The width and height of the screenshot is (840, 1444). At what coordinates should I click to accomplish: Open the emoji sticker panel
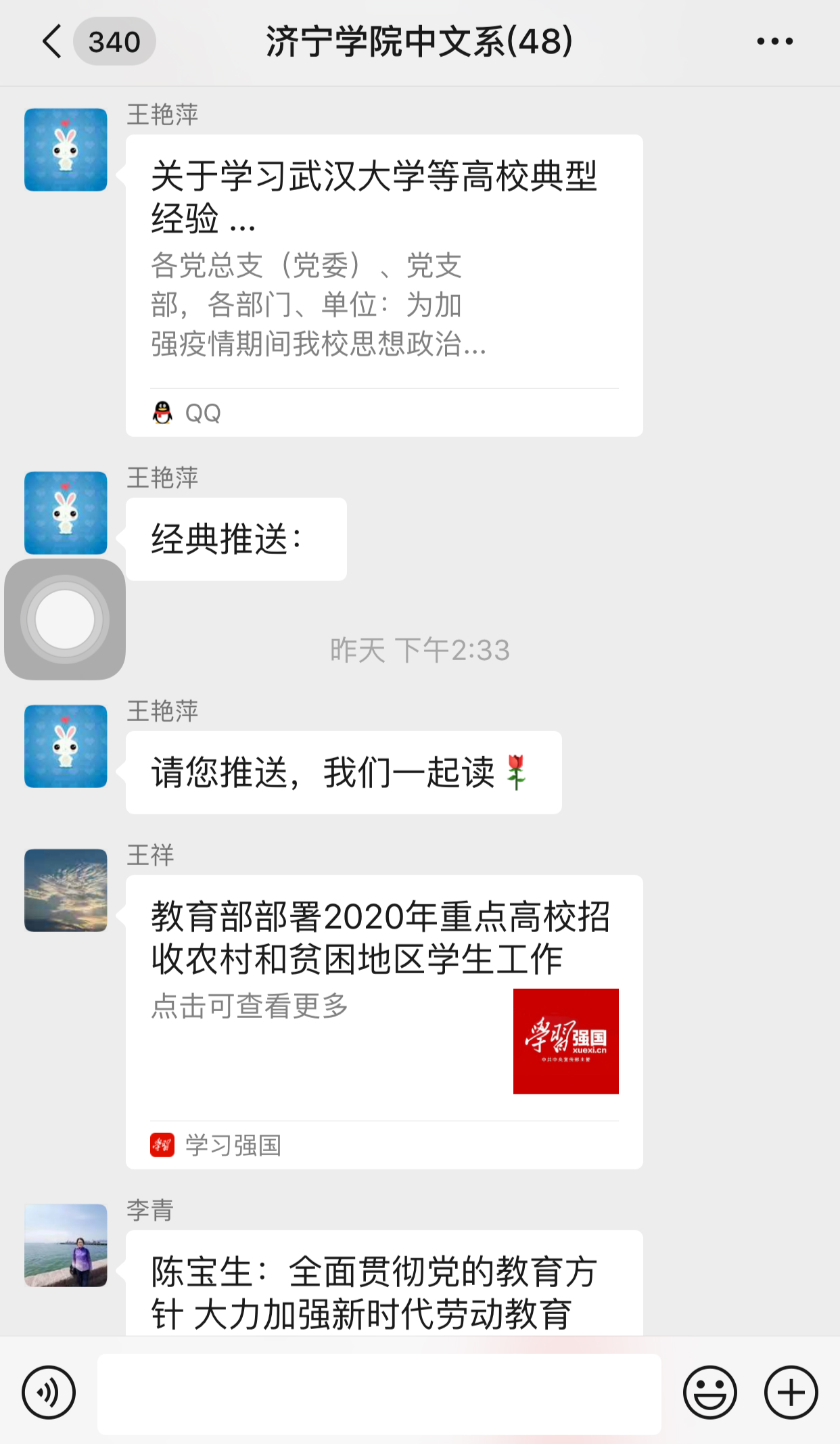pyautogui.click(x=709, y=1393)
